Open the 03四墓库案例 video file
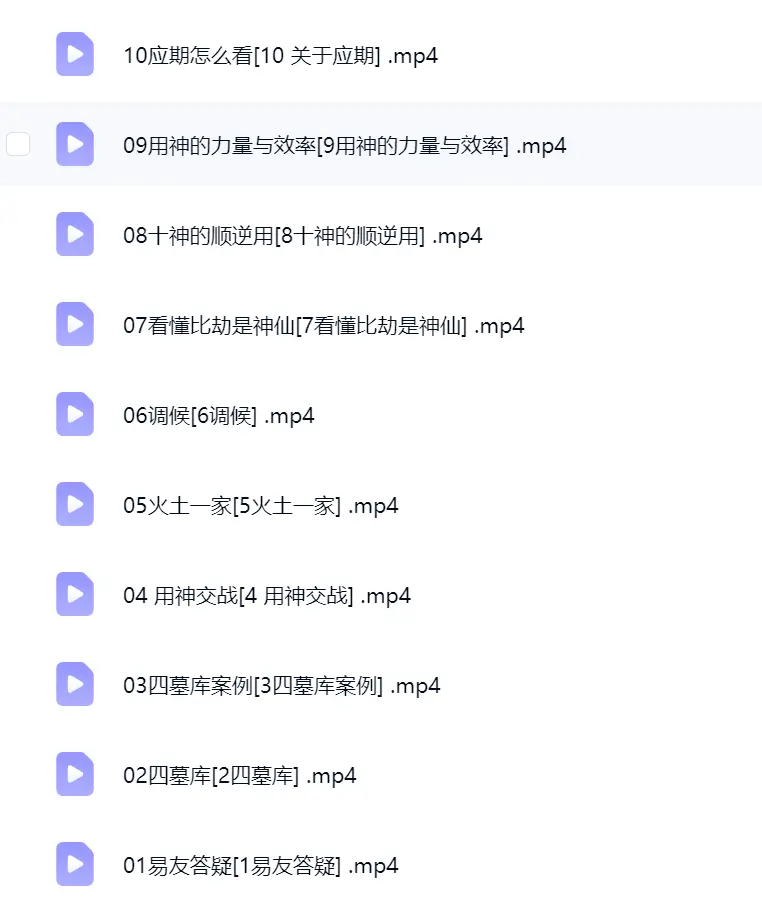The height and width of the screenshot is (903, 762). click(x=282, y=685)
